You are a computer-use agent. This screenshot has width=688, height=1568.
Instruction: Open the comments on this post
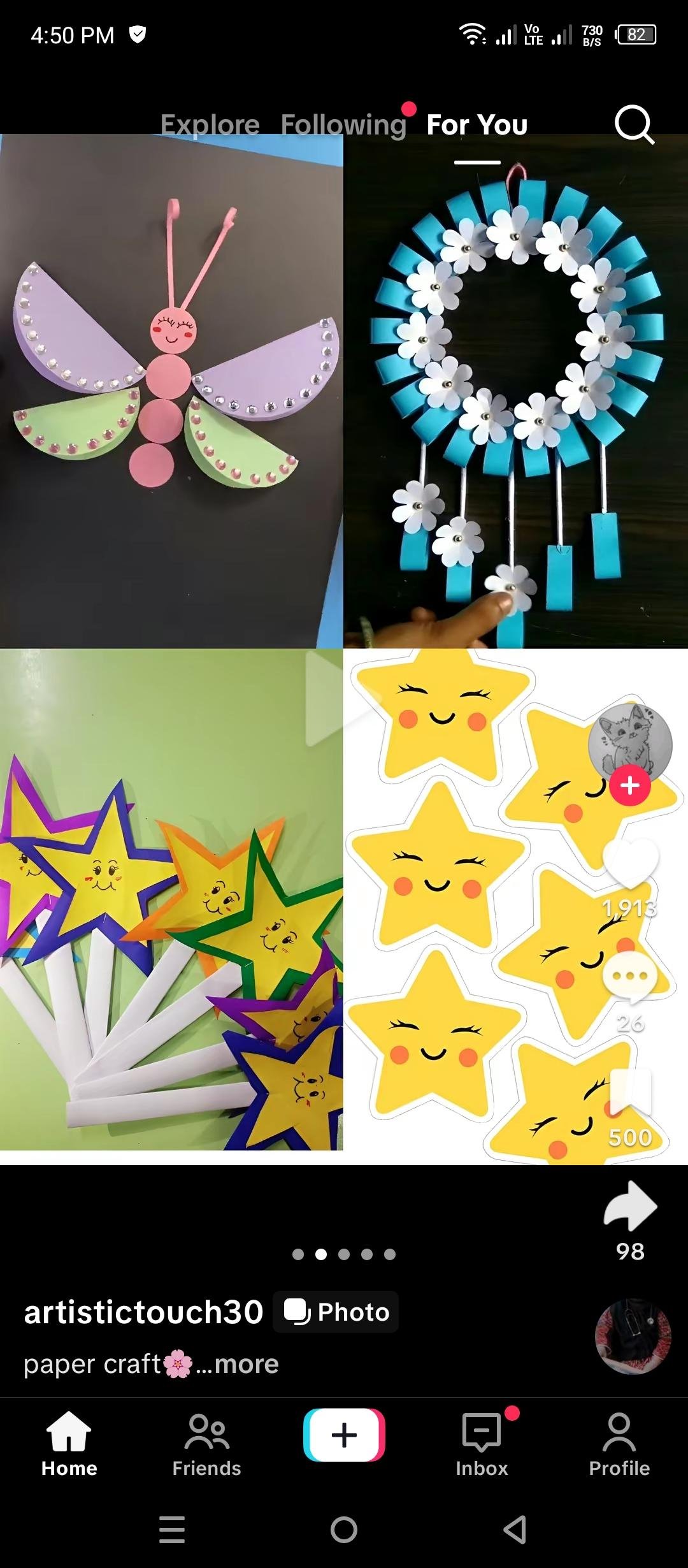point(630,975)
